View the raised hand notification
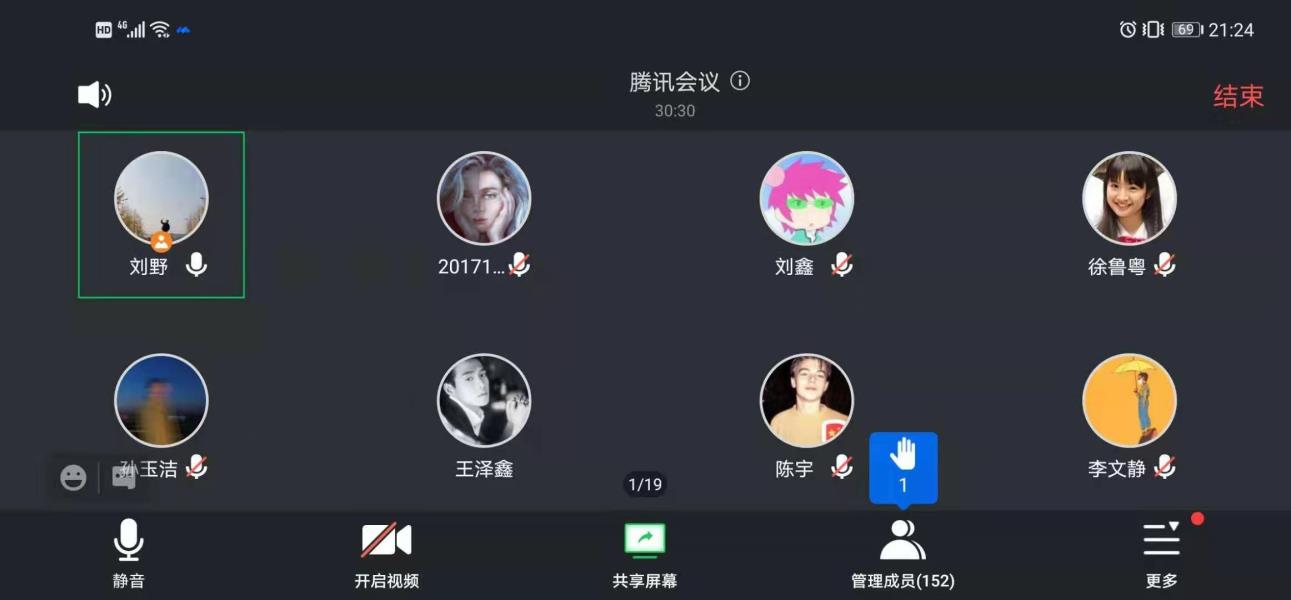The image size is (1291, 600). [x=903, y=466]
